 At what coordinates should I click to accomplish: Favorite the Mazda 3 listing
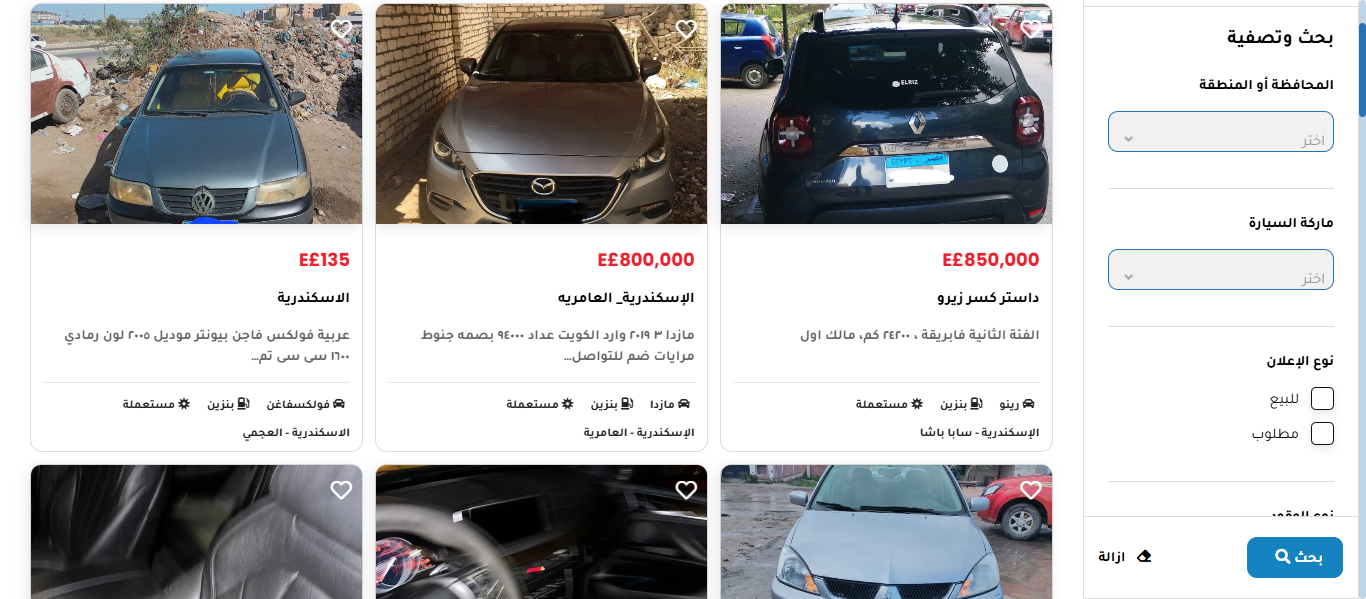click(686, 30)
